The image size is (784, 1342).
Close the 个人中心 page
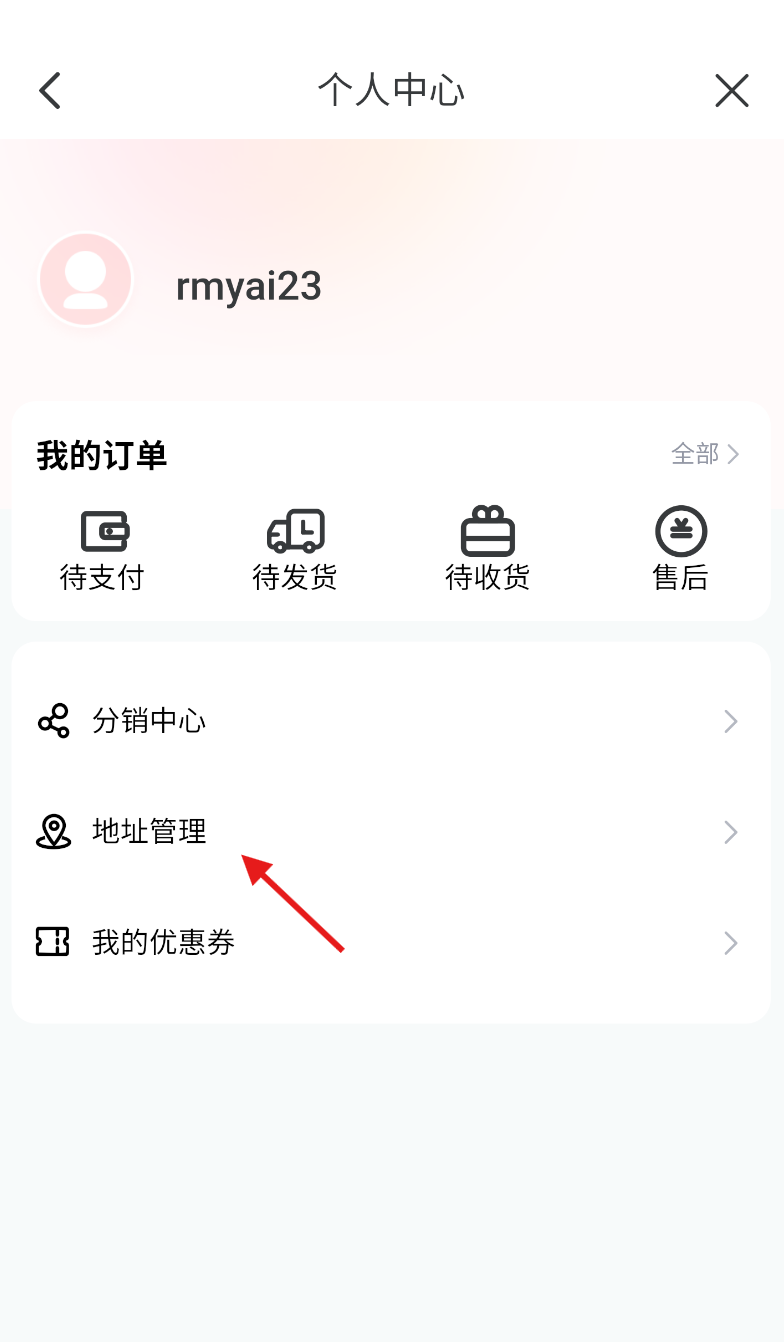pyautogui.click(x=732, y=91)
